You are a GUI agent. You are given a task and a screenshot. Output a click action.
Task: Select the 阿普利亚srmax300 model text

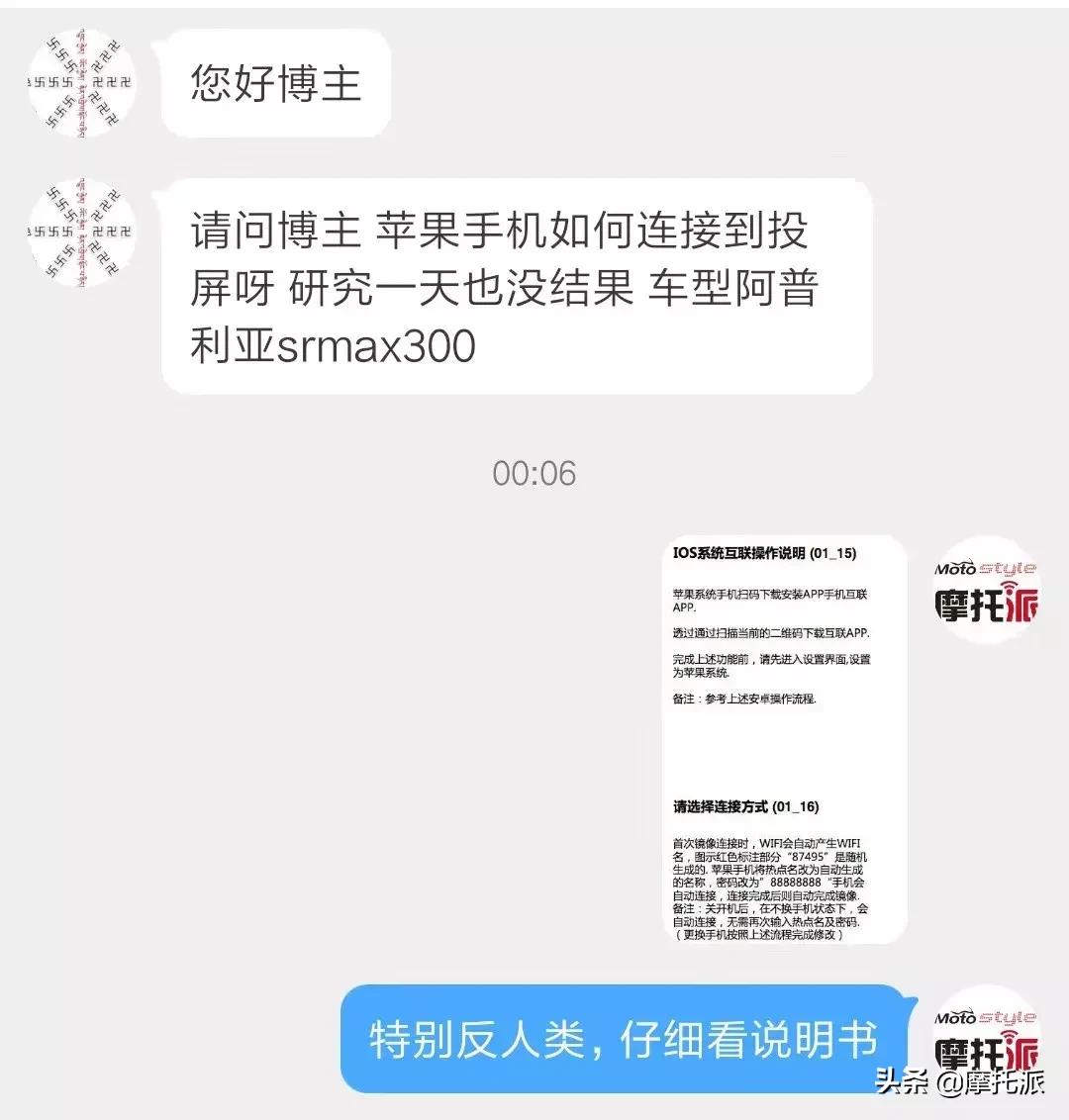[x=337, y=344]
